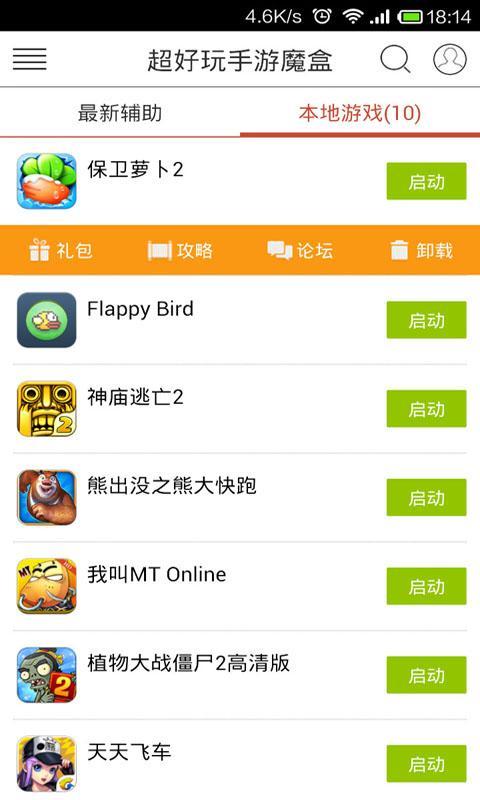
Task: Select the 神庙逃亡2 game row
Action: (x=240, y=409)
